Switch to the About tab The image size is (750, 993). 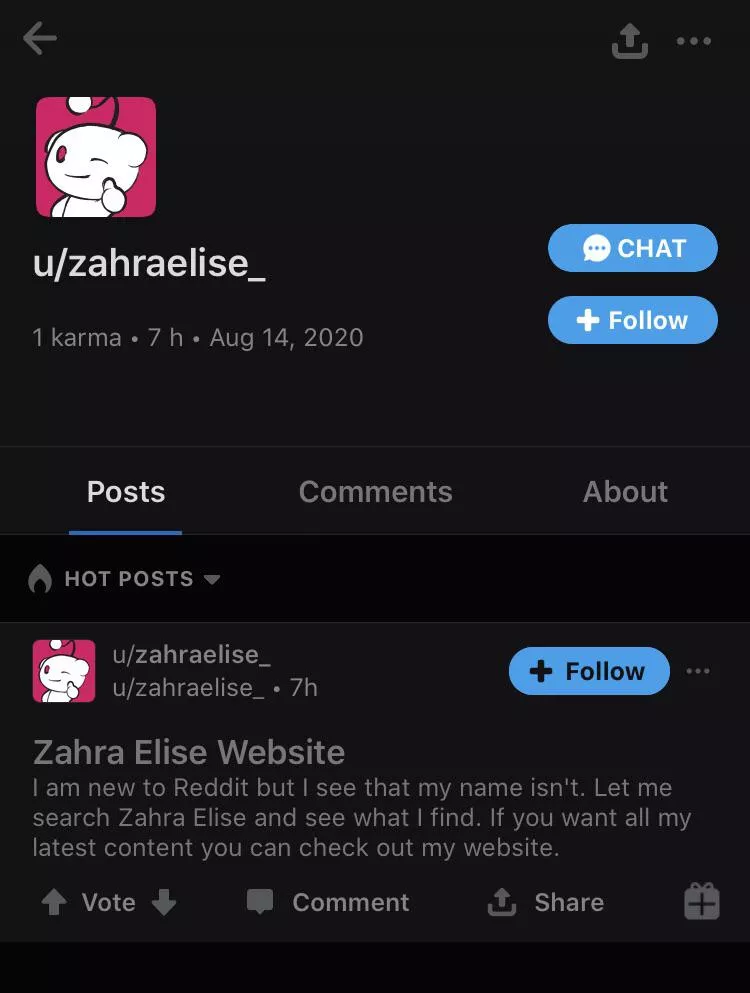click(625, 492)
